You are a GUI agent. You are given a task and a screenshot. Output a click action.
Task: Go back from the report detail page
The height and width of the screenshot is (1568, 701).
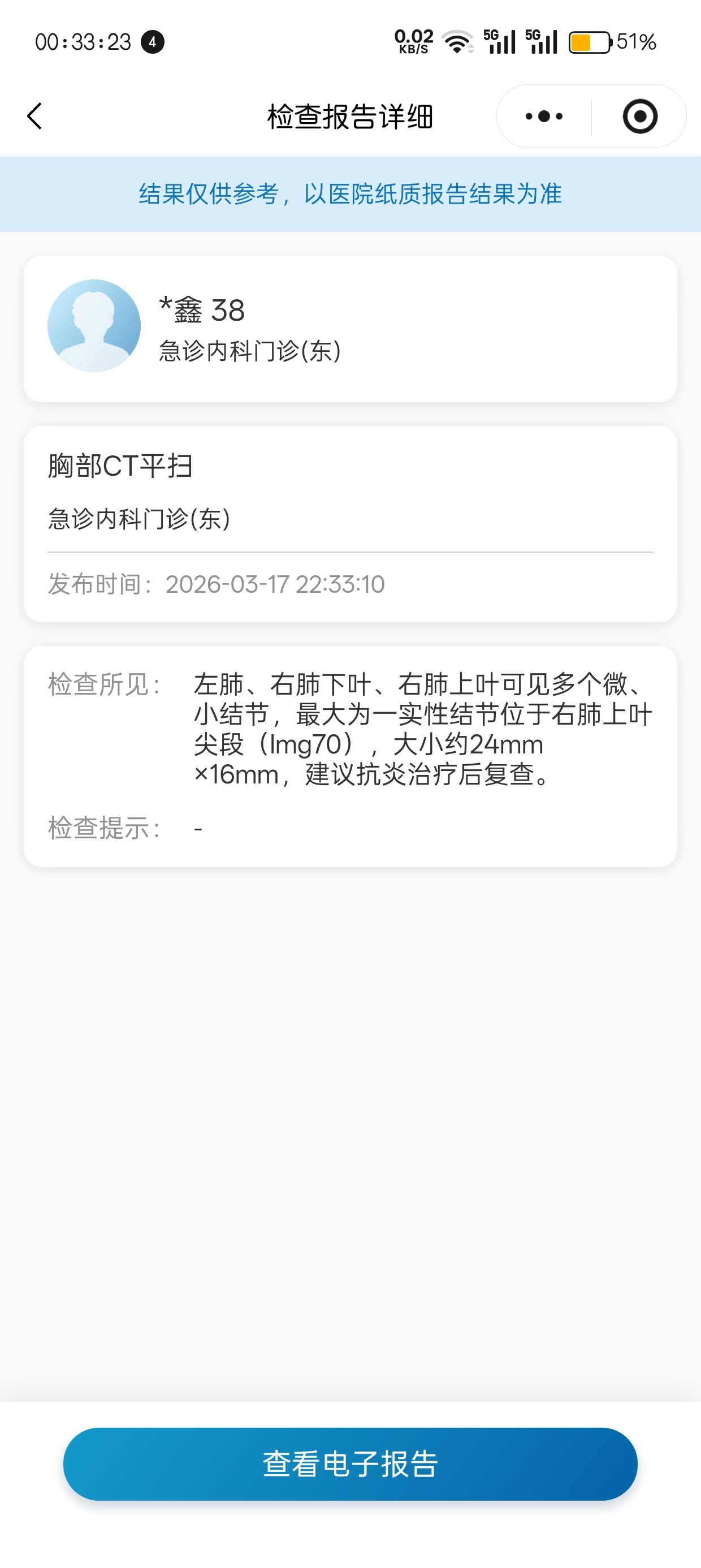coord(35,115)
